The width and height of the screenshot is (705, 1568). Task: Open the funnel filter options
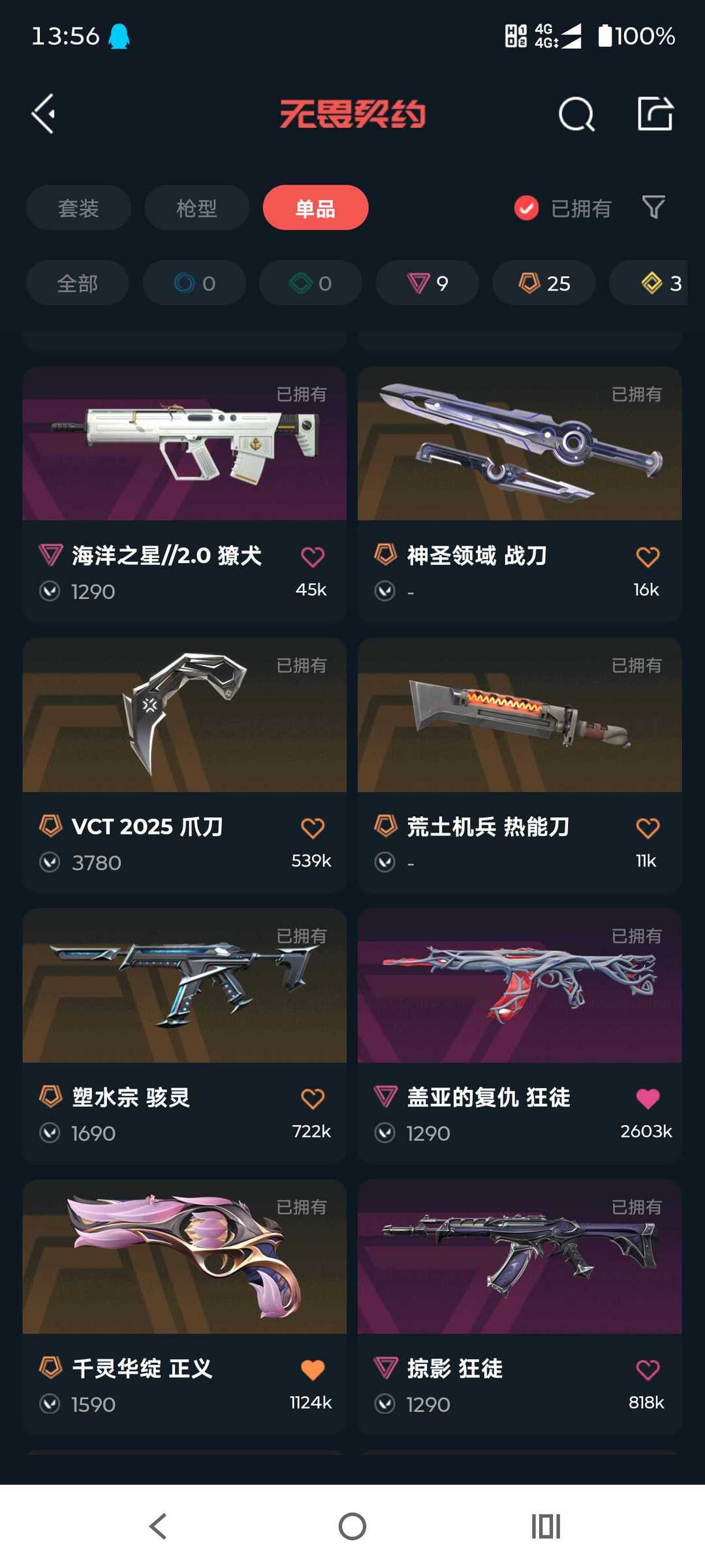click(x=653, y=208)
